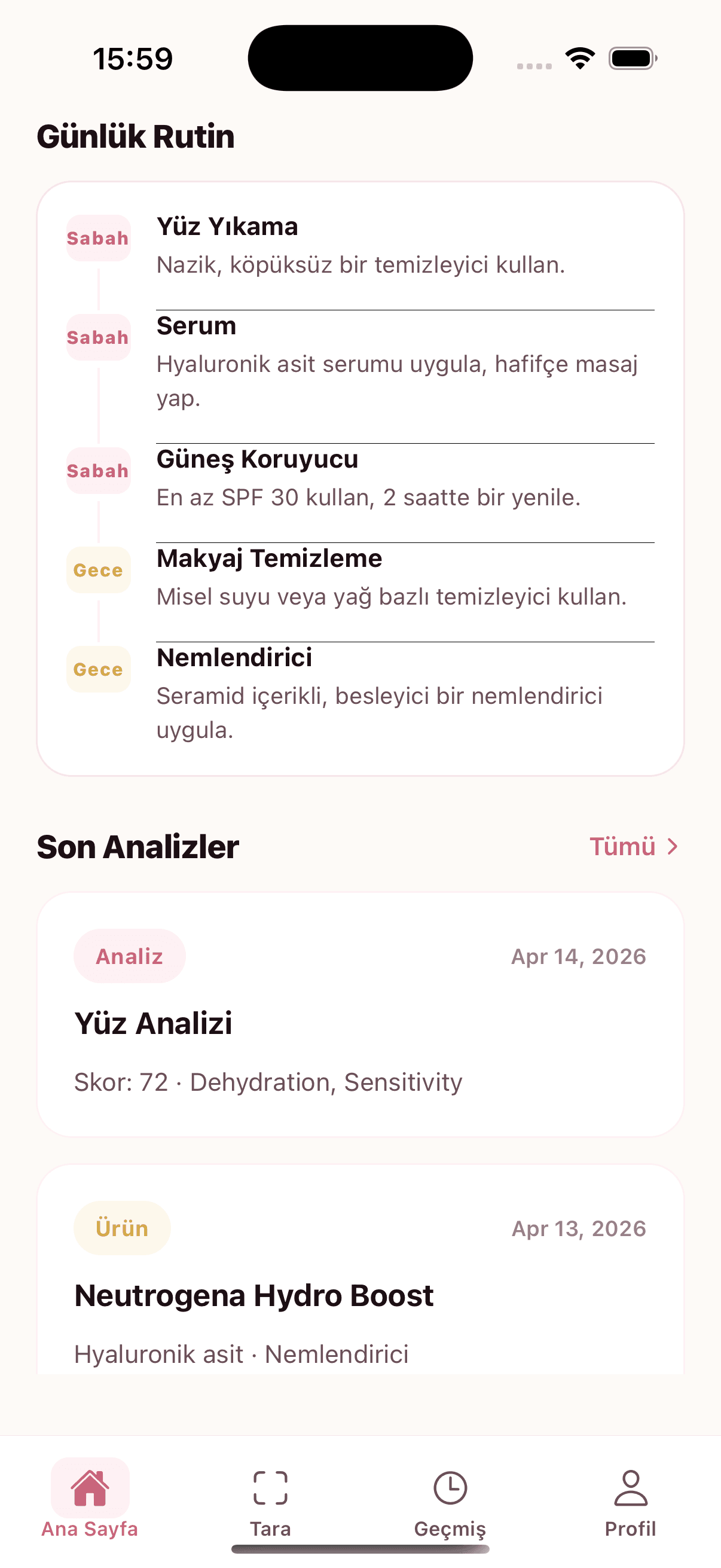Screen dimensions: 721x1568
Task: Tap the chevron next to Tümü
Action: pos(672,846)
